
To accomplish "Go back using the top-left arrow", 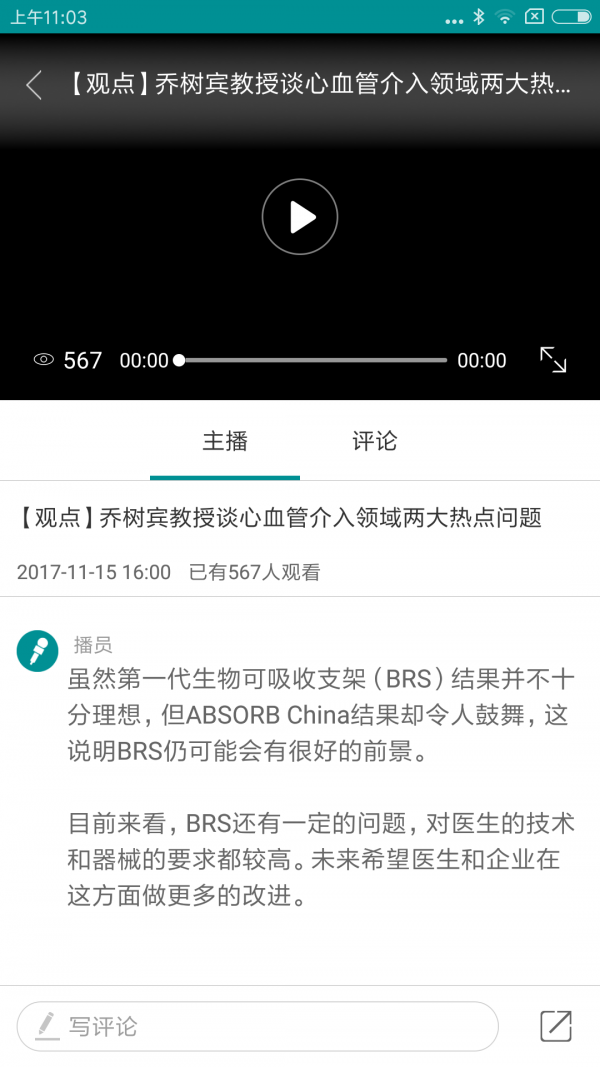I will (34, 85).
